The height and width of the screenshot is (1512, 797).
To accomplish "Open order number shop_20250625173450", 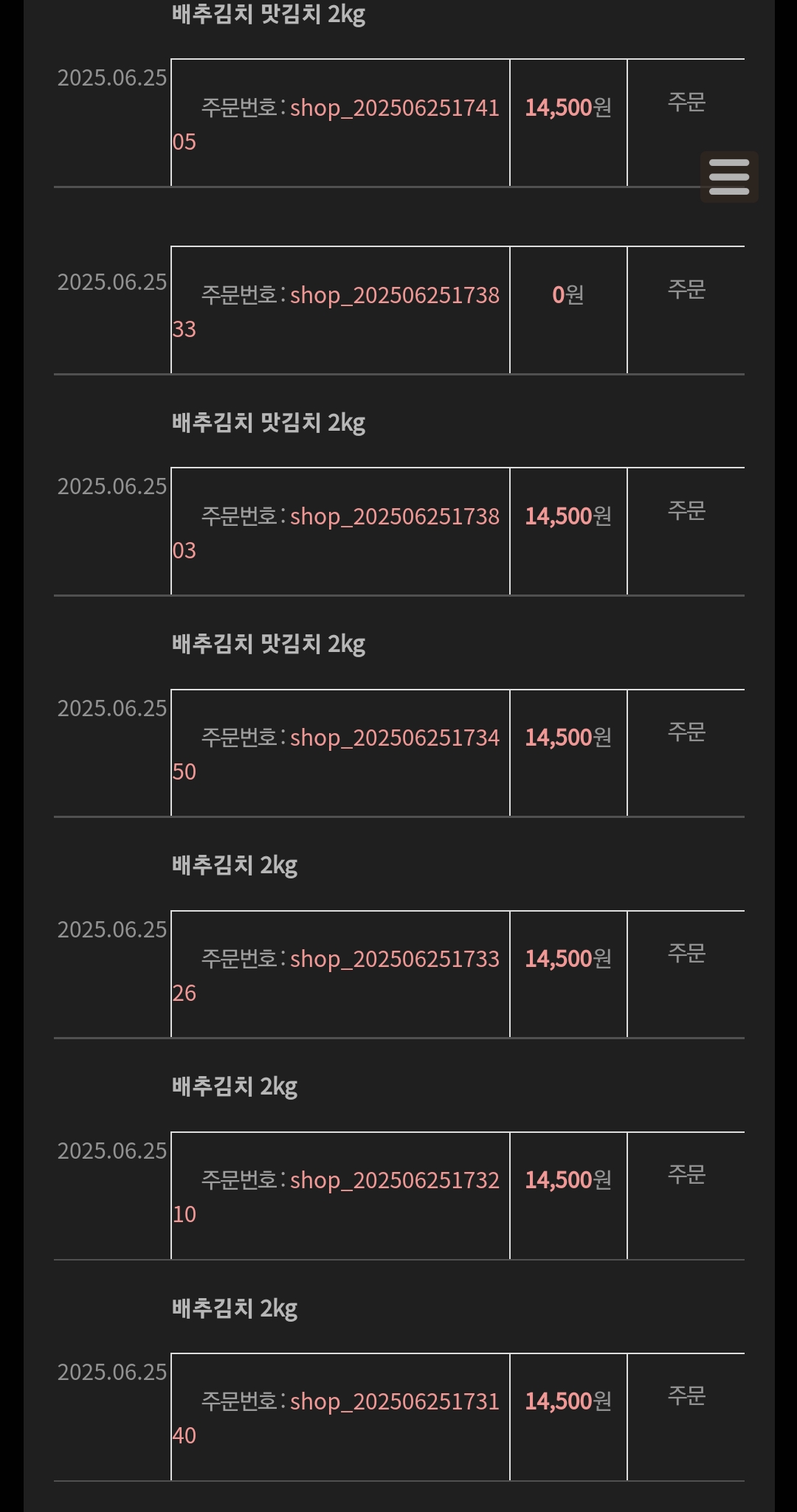I will click(x=336, y=754).
